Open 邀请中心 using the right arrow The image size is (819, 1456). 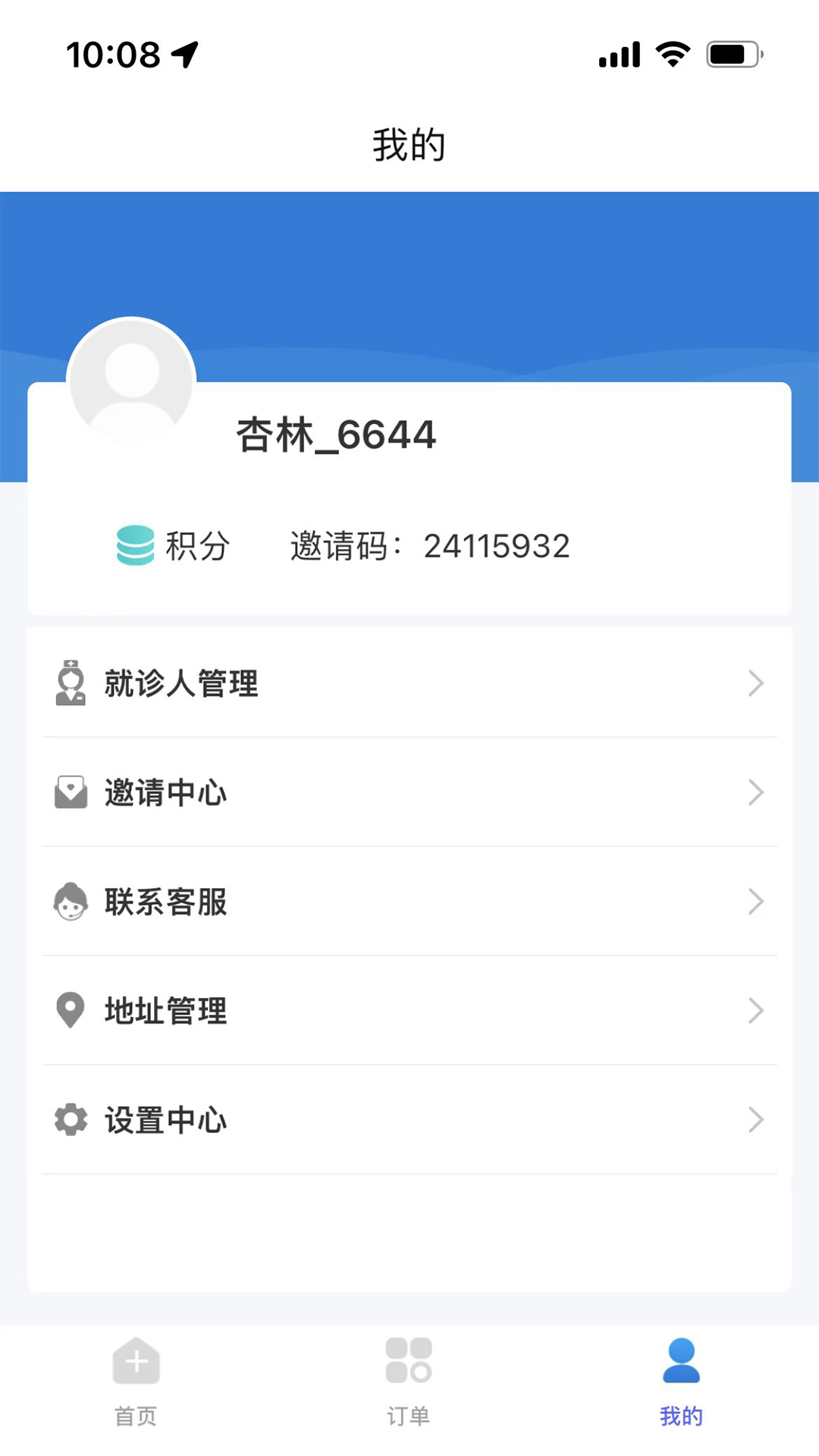pos(756,792)
